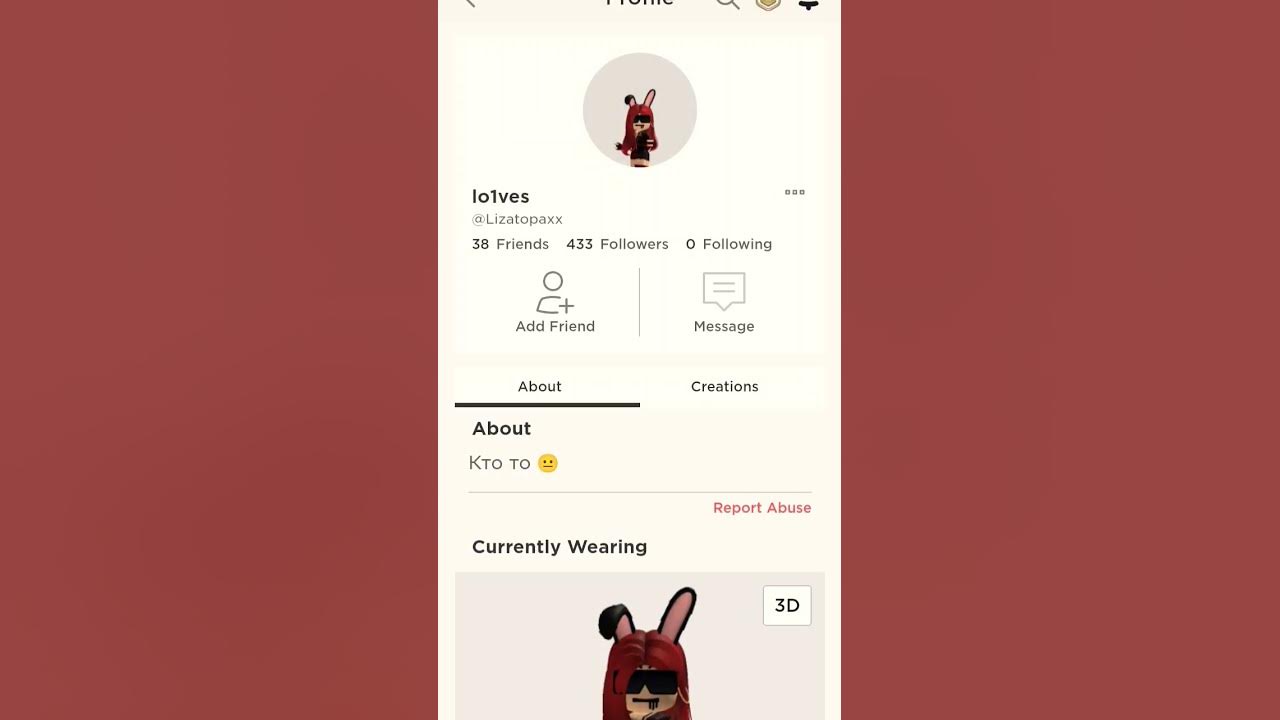Switch to the About tab
Viewport: 1280px width, 720px height.
click(540, 386)
